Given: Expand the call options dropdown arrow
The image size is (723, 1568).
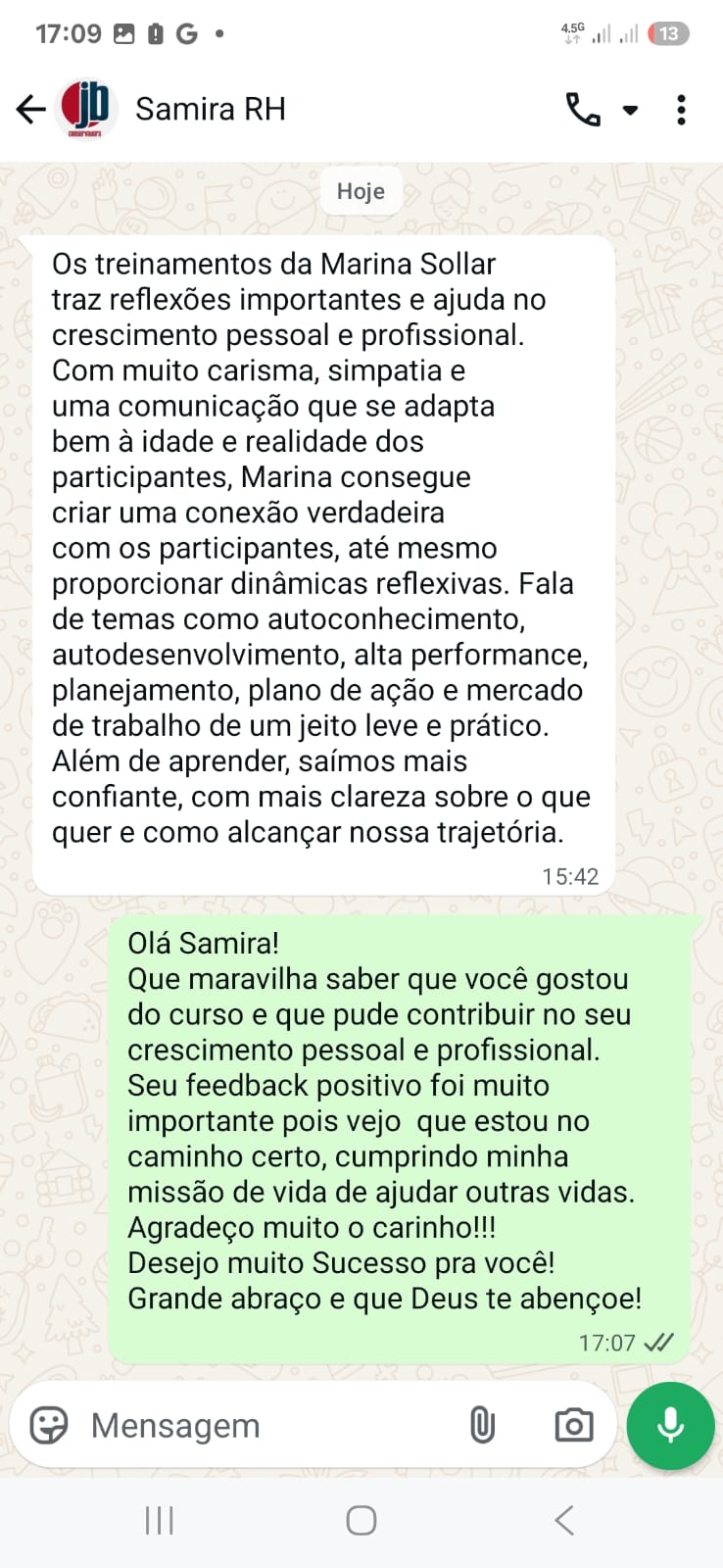Looking at the screenshot, I should point(630,111).
